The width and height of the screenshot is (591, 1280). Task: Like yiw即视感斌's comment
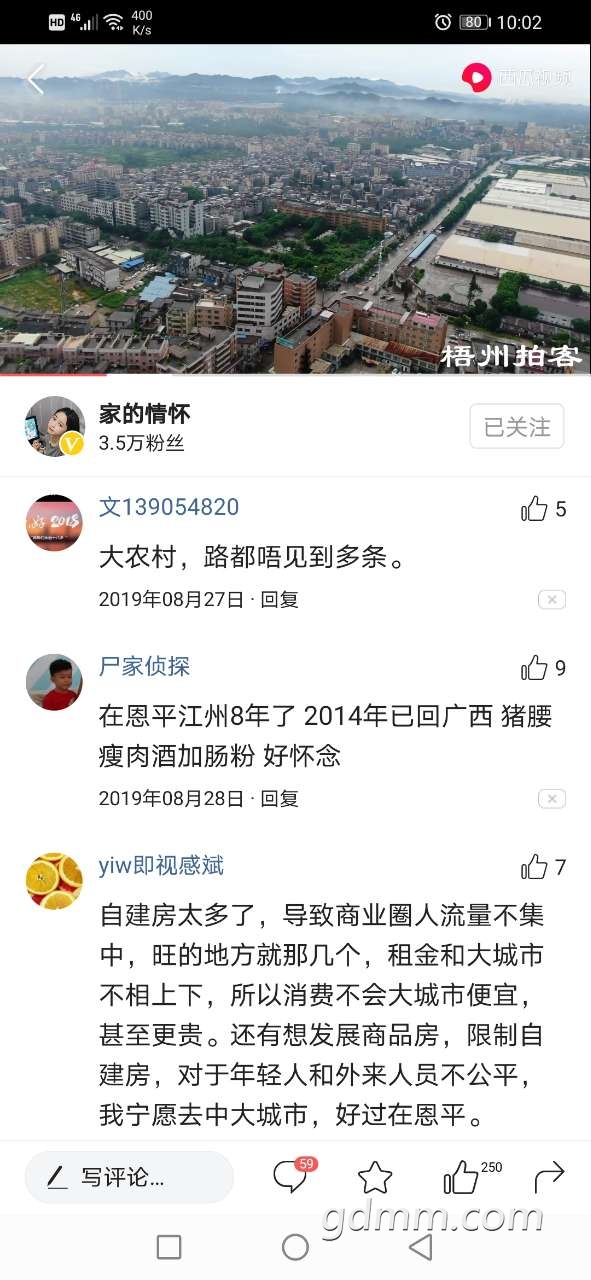pos(534,867)
